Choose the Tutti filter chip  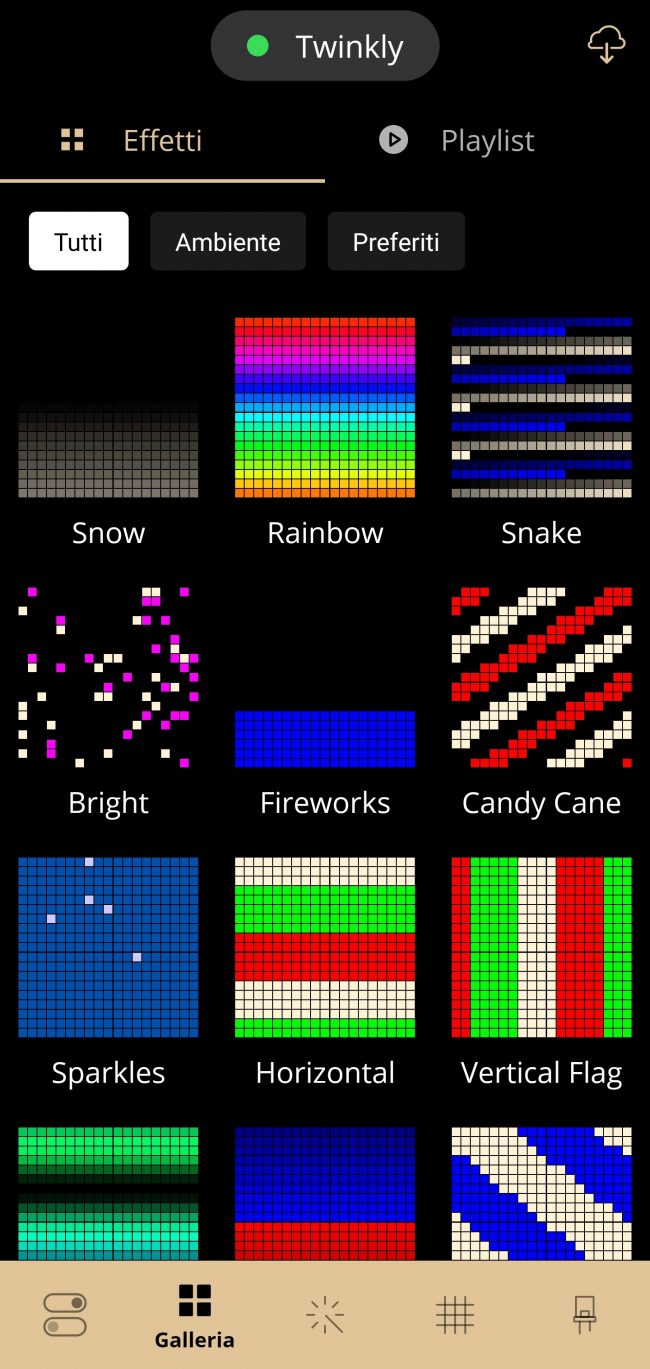79,241
